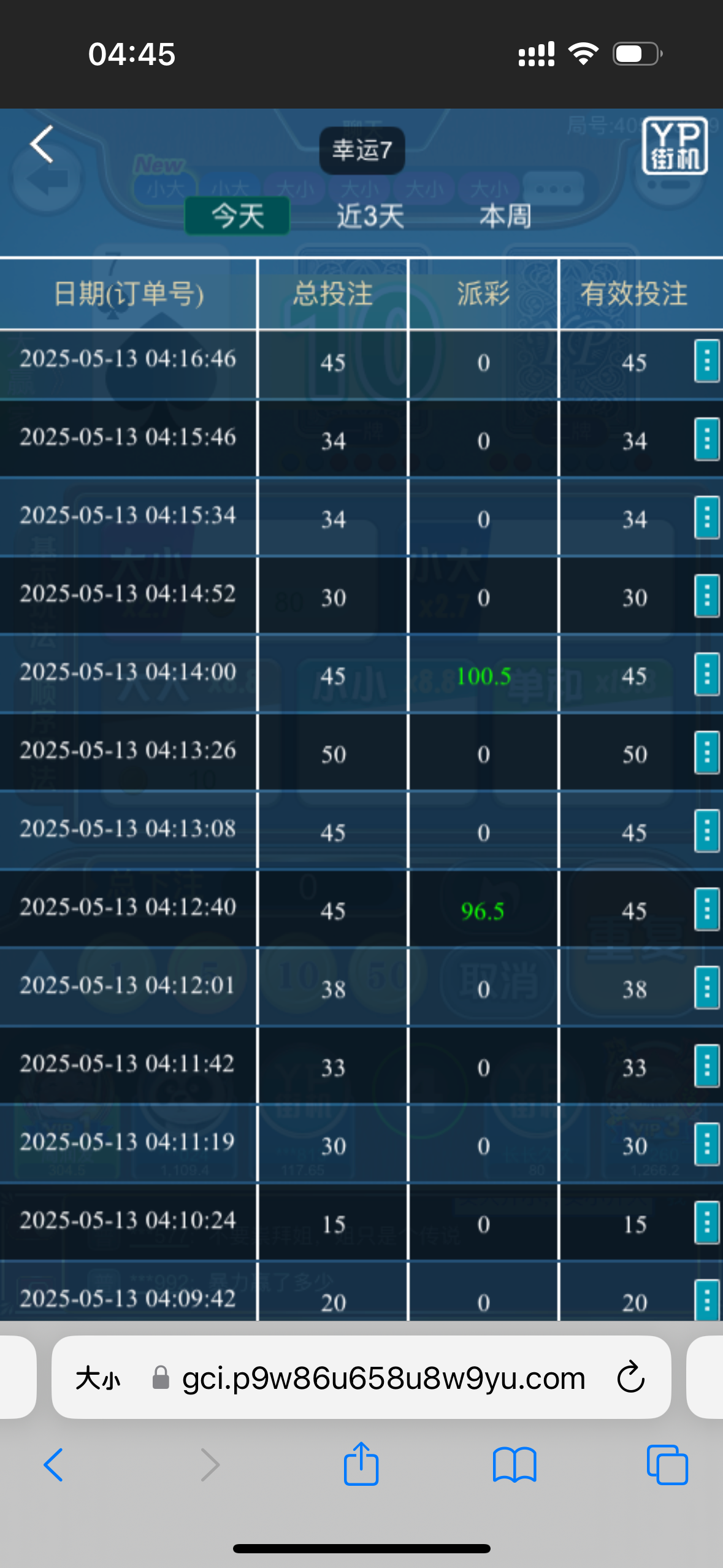Image resolution: width=723 pixels, height=1568 pixels.
Task: Open details icon for the 04:14:52 order
Action: 706,596
